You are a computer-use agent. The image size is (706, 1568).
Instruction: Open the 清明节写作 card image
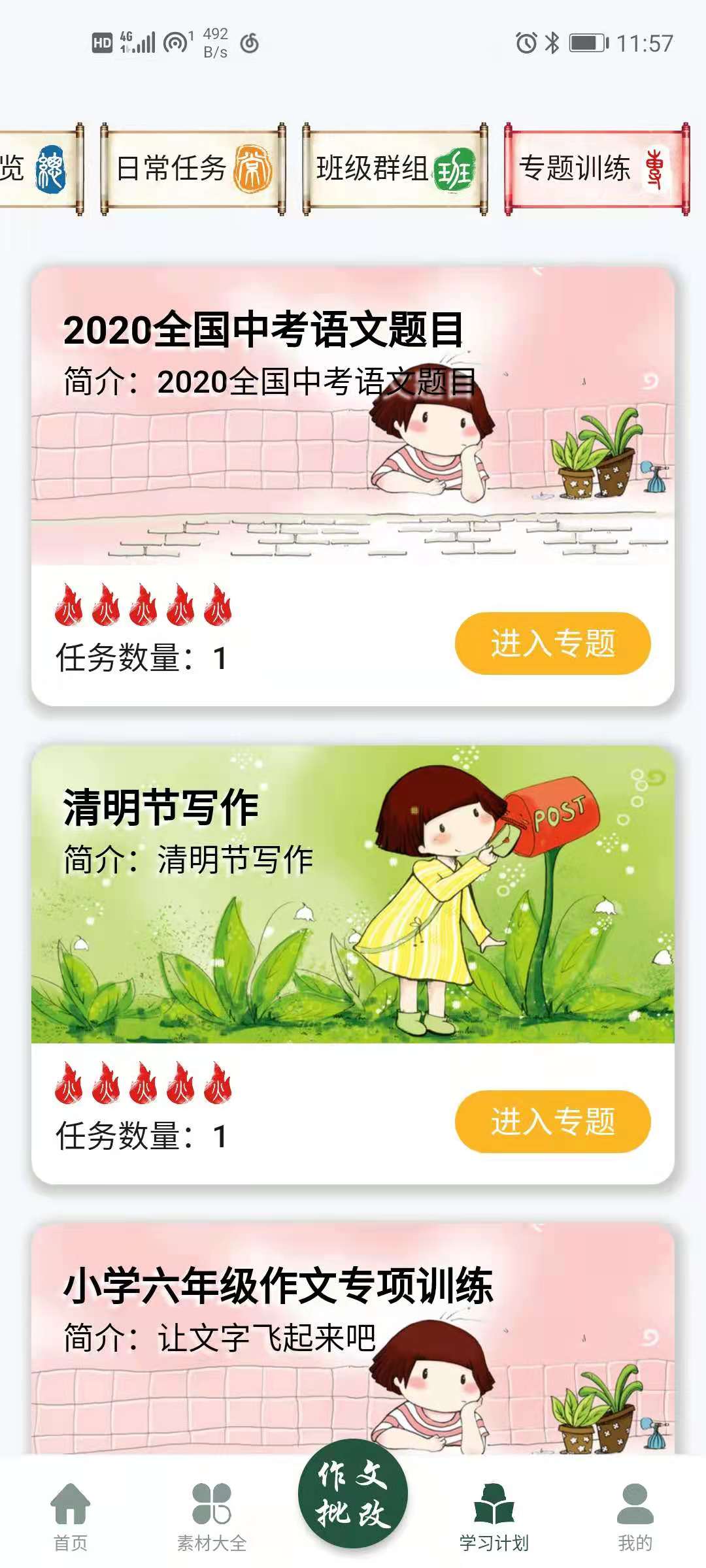pyautogui.click(x=353, y=895)
